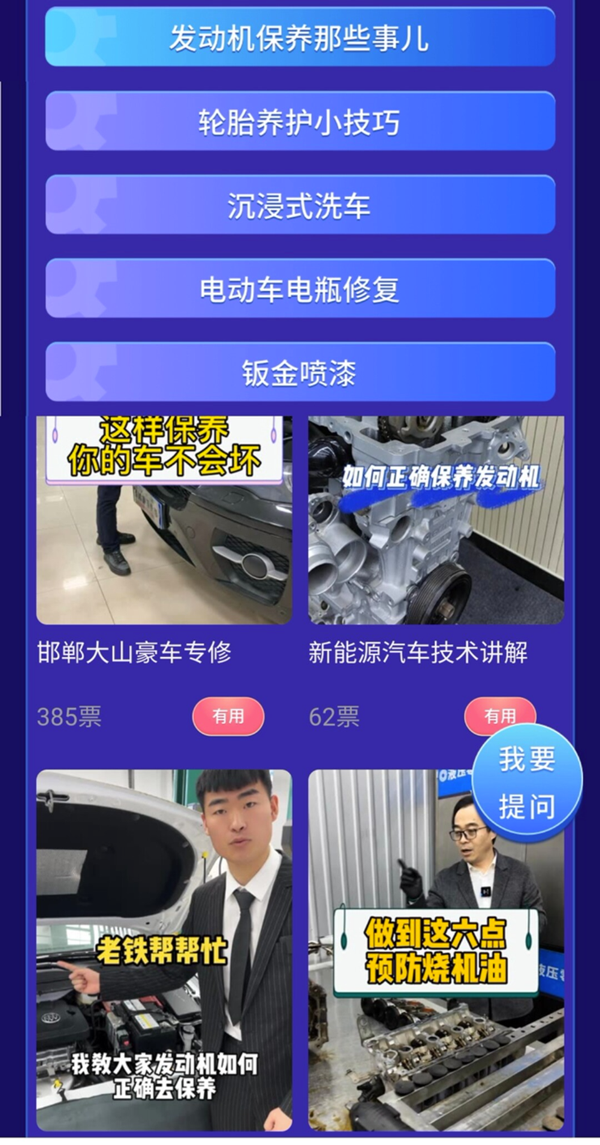Play the 如何正确保养发动机 video

[436, 520]
